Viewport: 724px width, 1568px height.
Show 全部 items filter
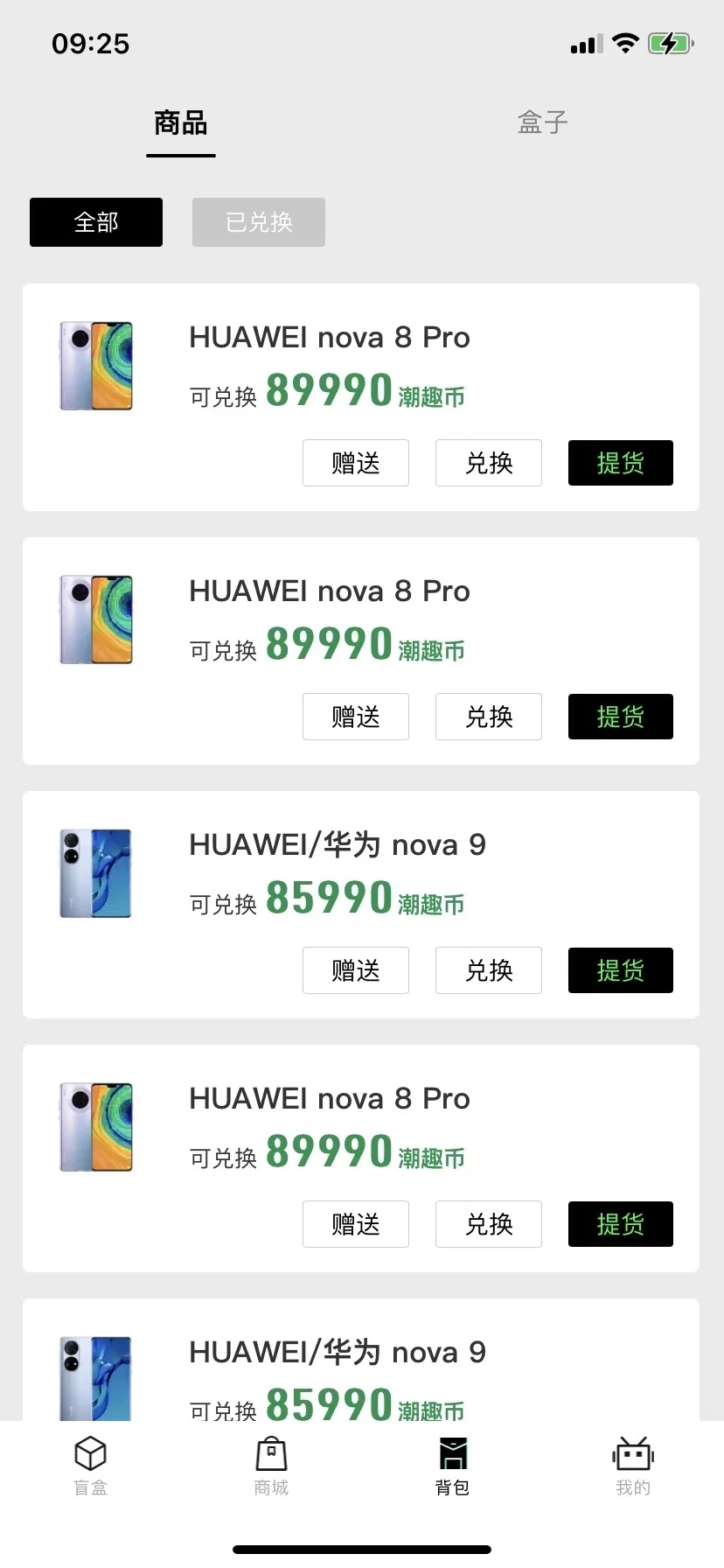[96, 222]
